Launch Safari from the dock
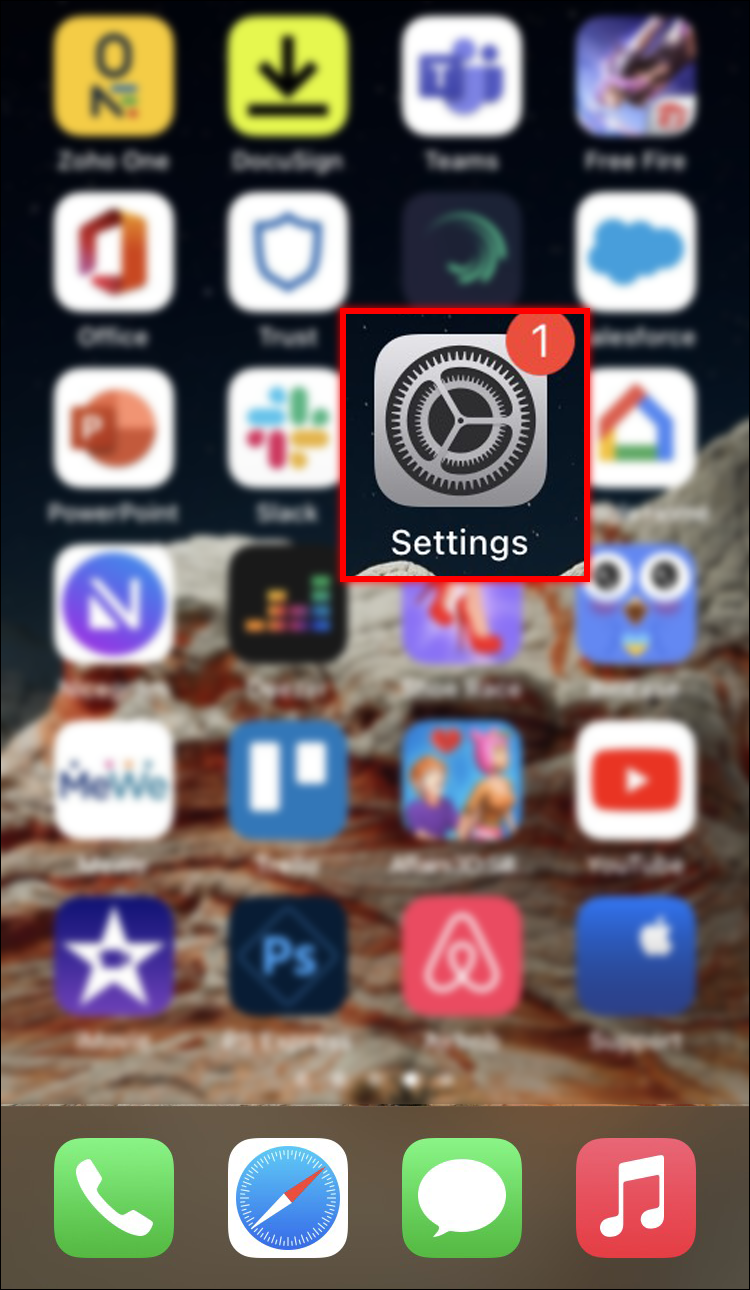 (x=288, y=1197)
